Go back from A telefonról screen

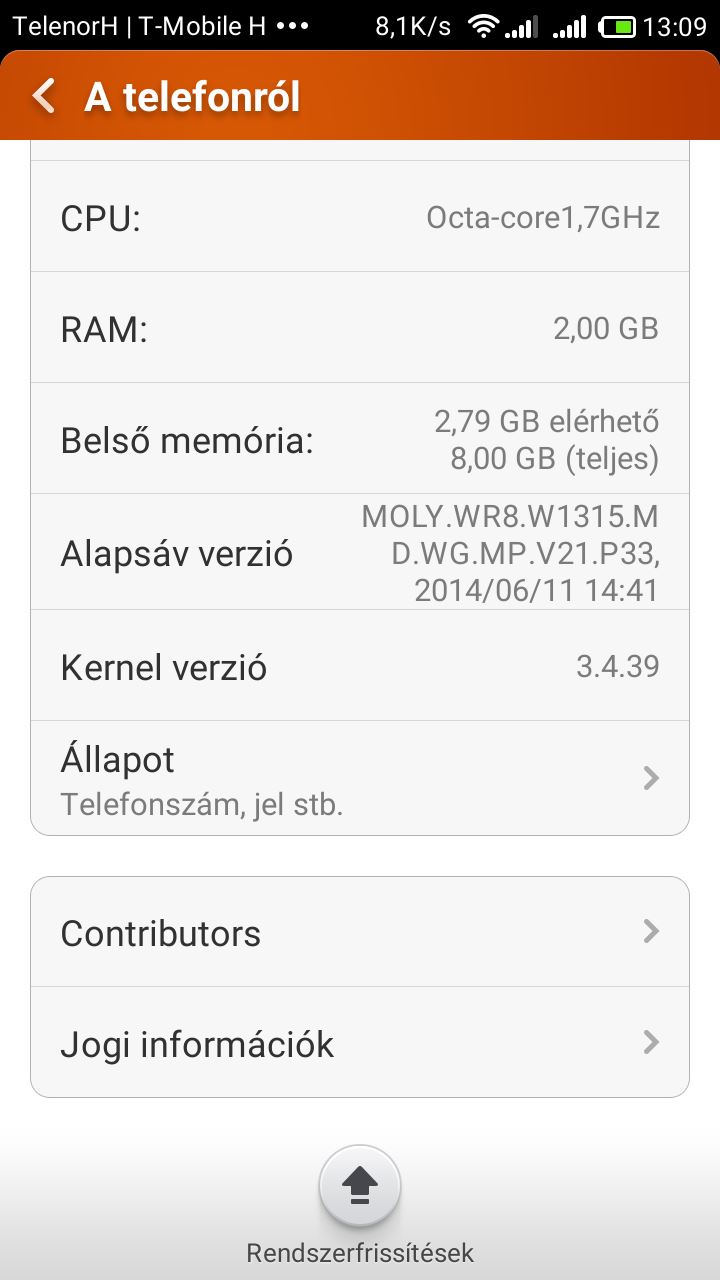click(44, 97)
